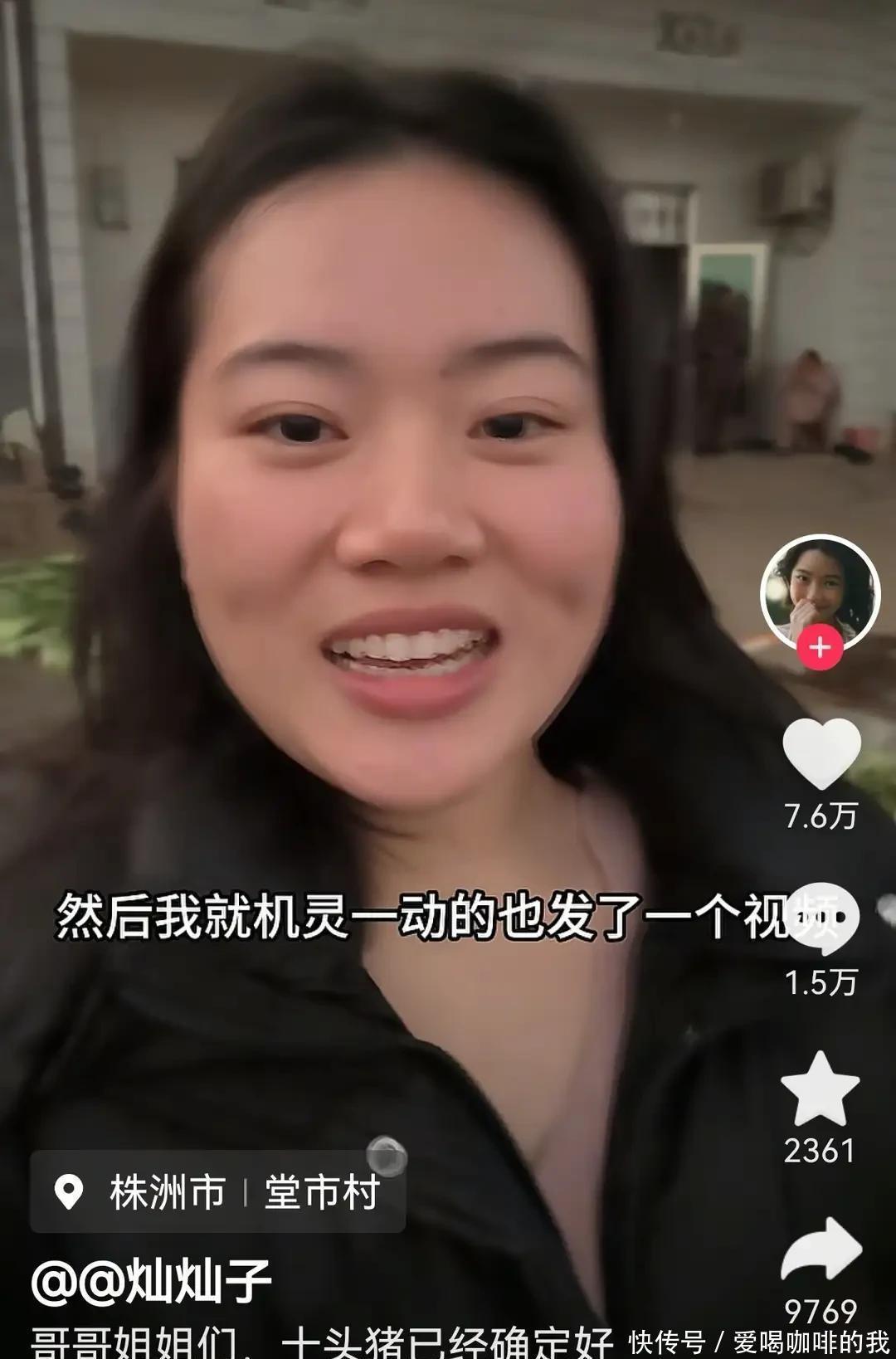Add video to favorites with the star icon
This screenshot has width=896, height=1359.
[821, 1089]
